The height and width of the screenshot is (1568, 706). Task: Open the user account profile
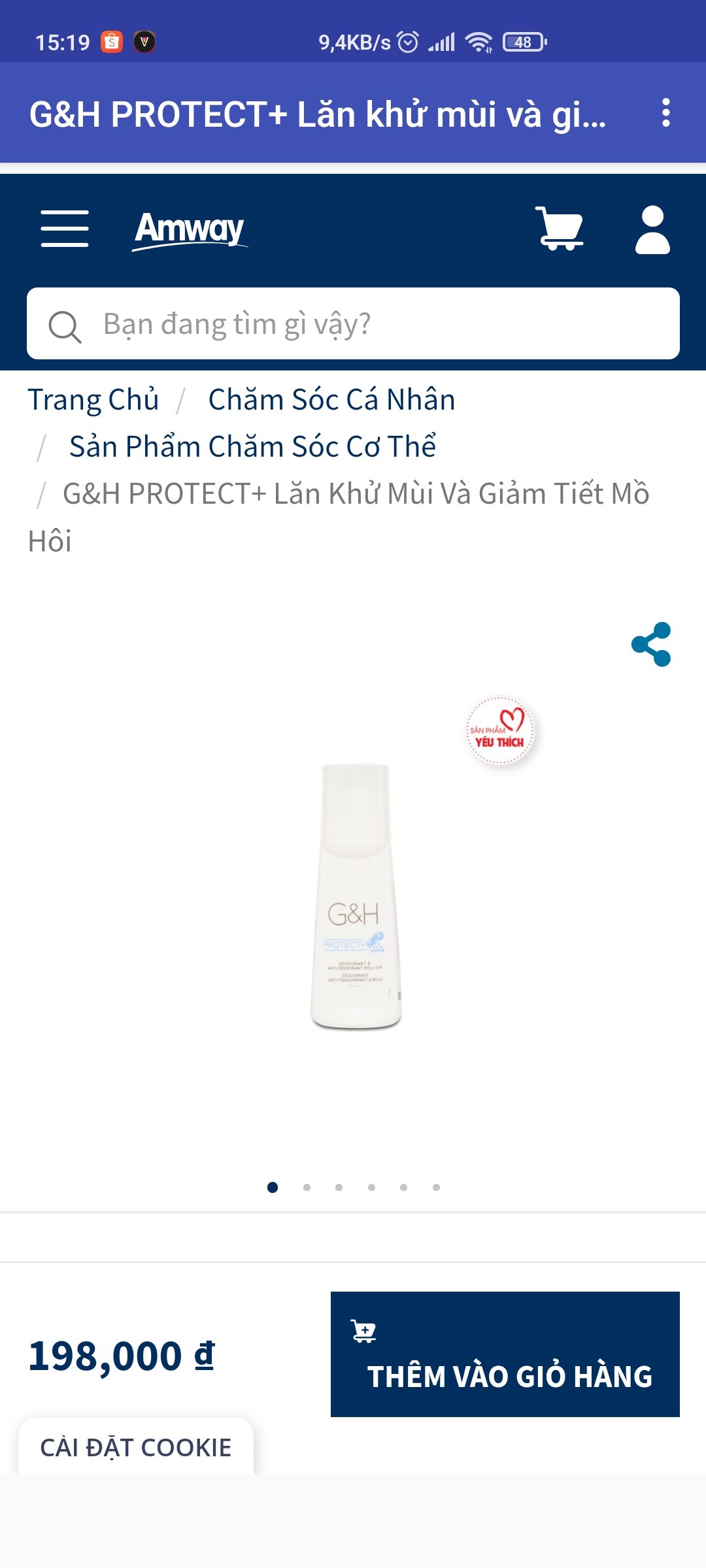point(652,230)
